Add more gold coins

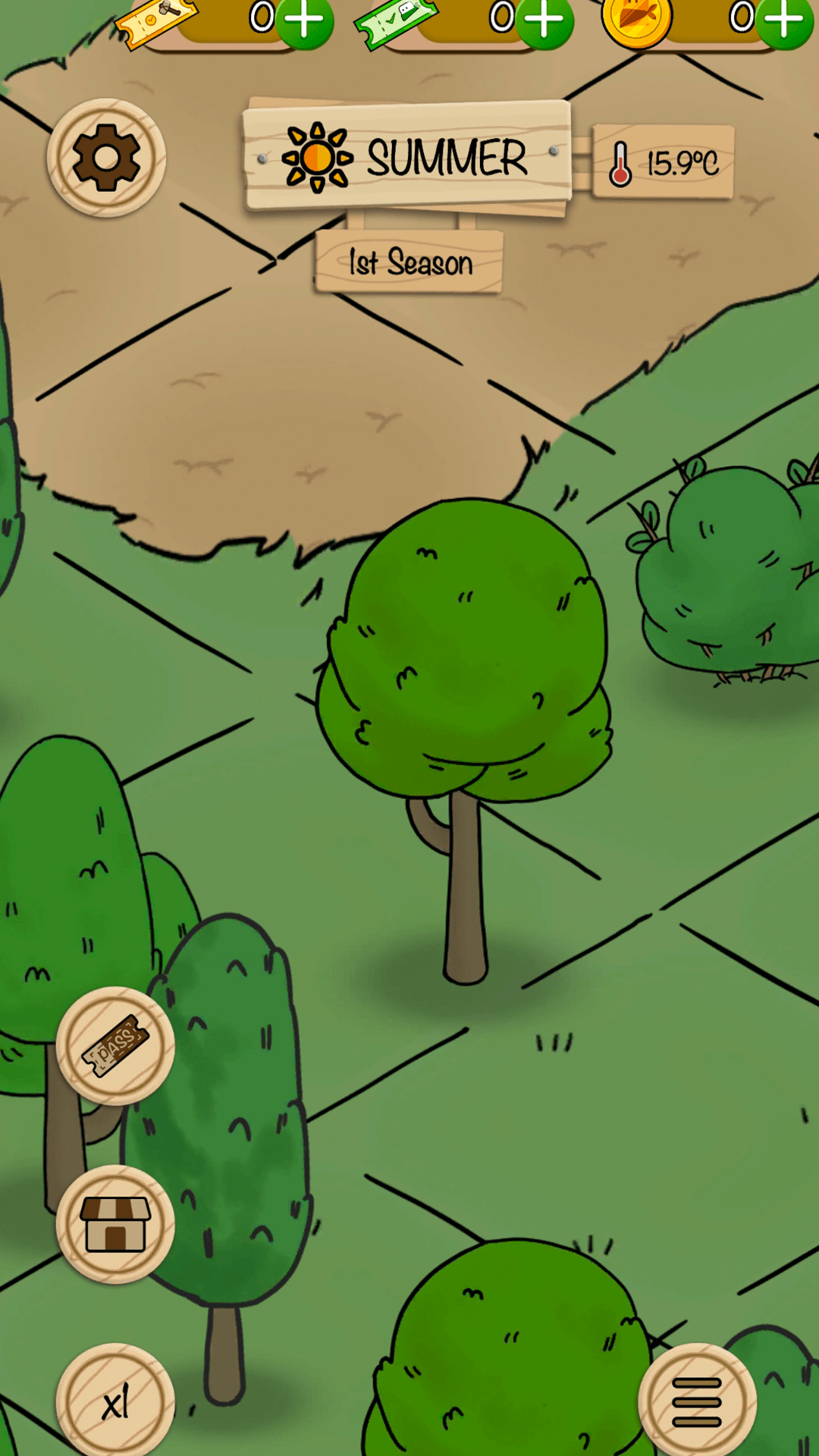point(783,20)
